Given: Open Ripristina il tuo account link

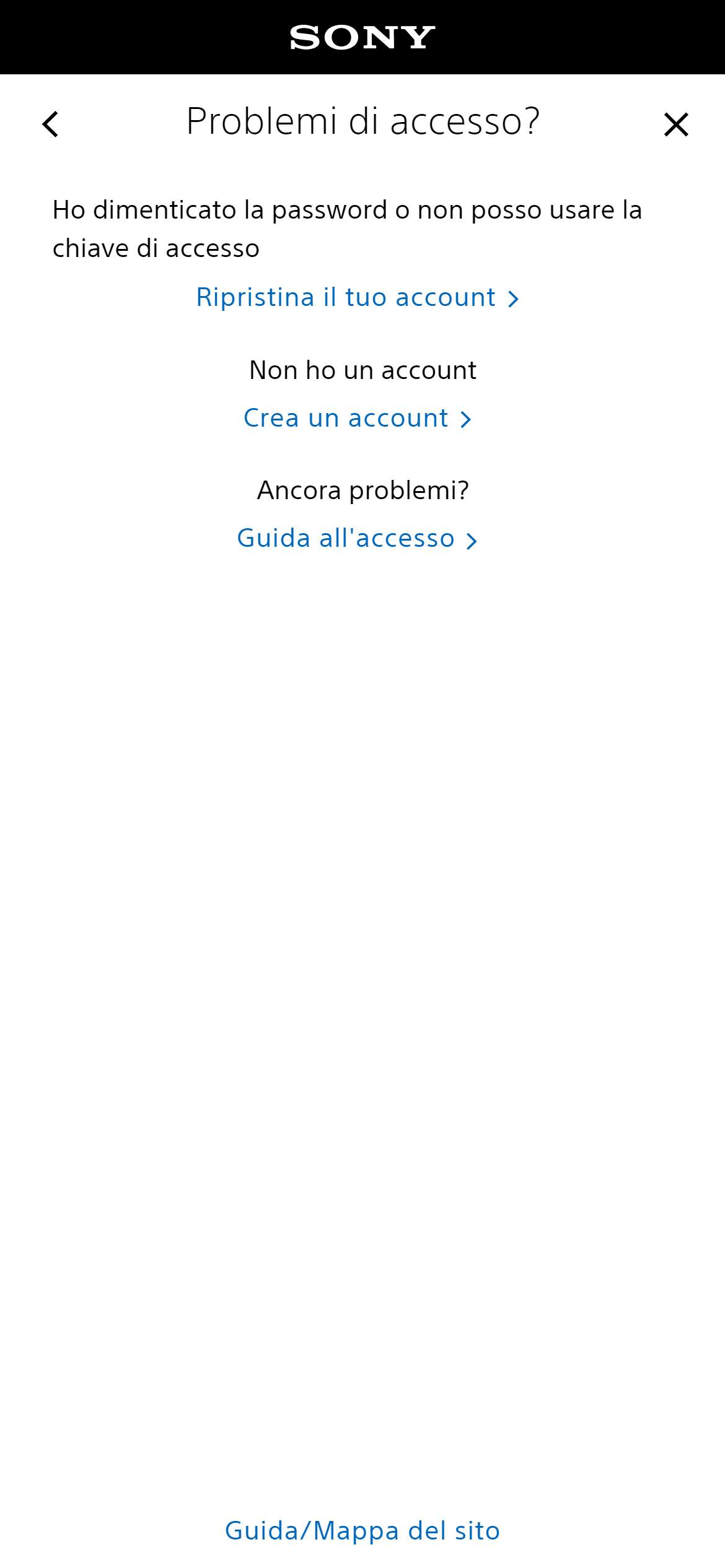Looking at the screenshot, I should coord(357,298).
